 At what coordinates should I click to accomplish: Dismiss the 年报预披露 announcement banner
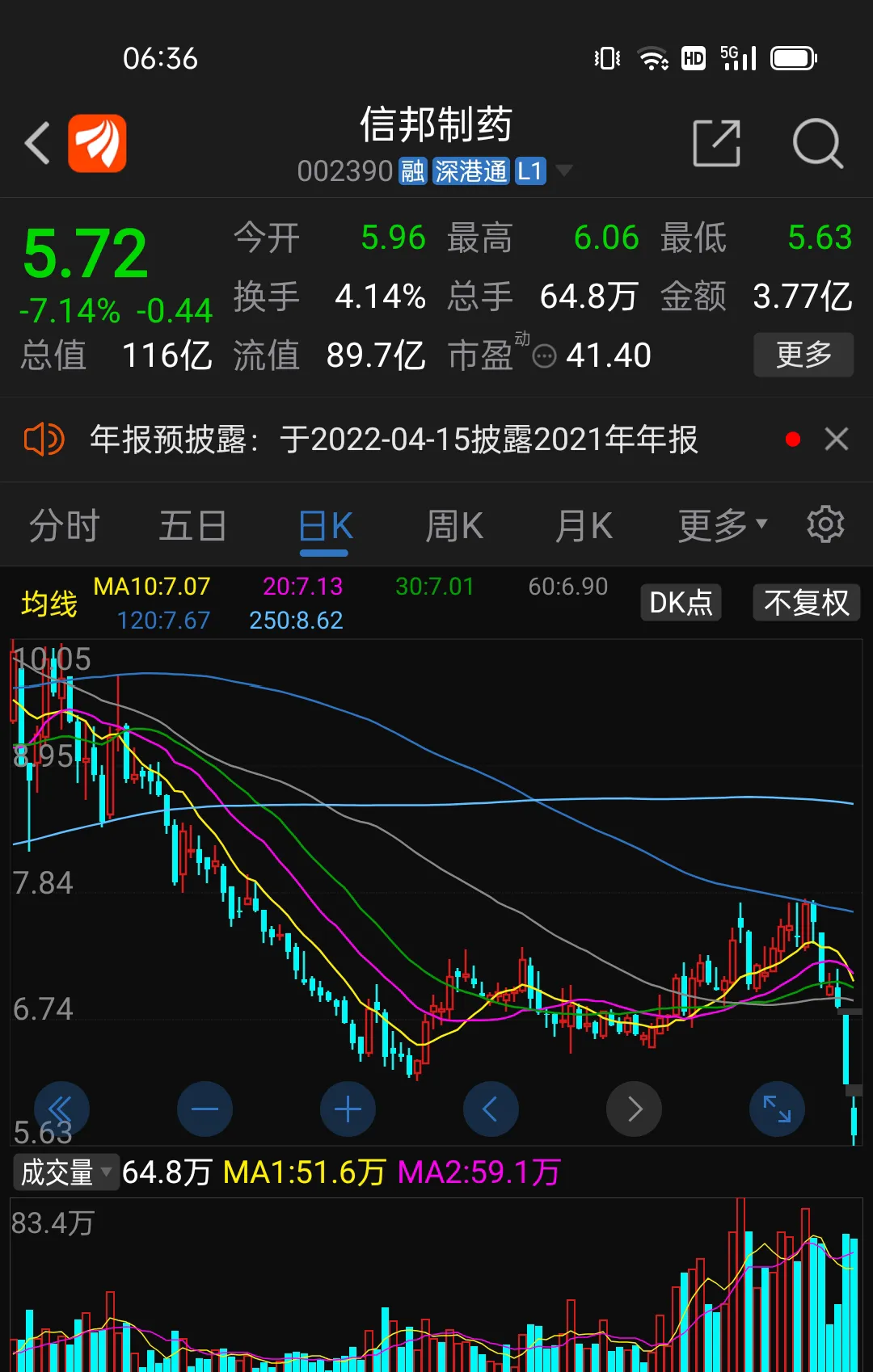(836, 440)
